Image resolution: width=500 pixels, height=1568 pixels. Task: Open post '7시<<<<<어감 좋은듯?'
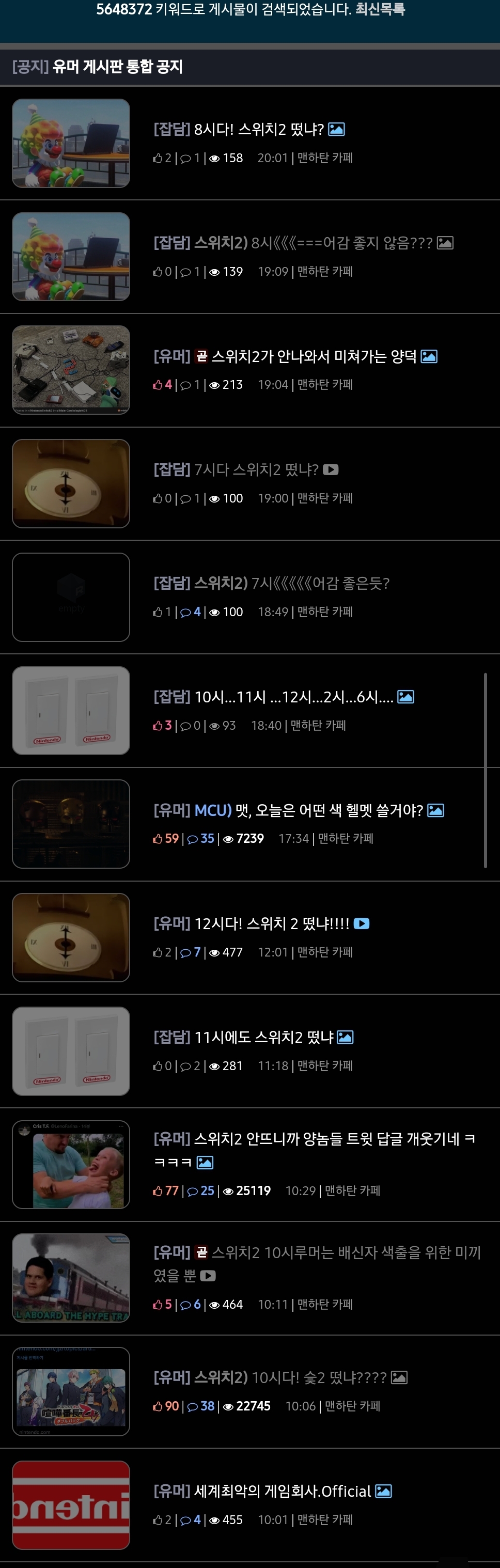coord(271,583)
